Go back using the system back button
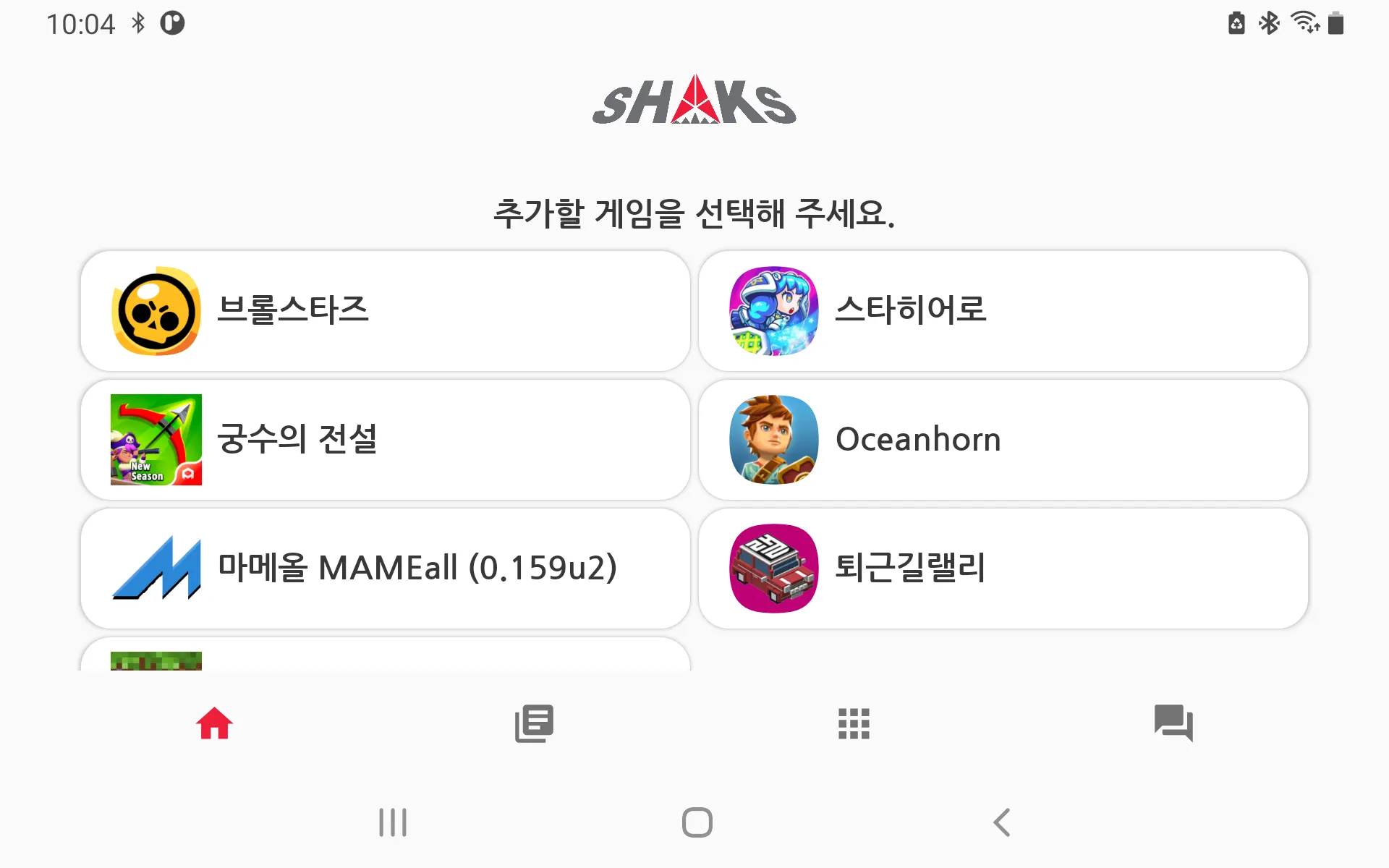 (1002, 822)
